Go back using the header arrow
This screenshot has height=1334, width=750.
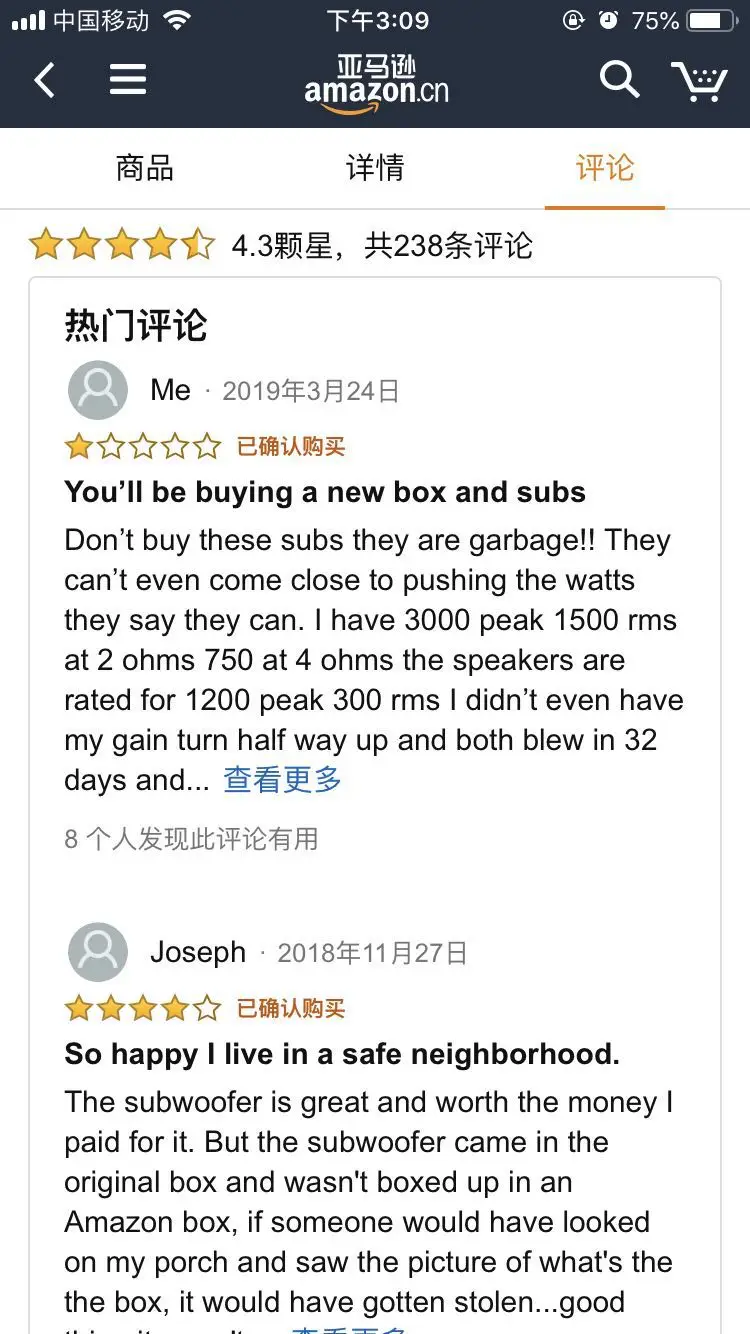point(45,80)
